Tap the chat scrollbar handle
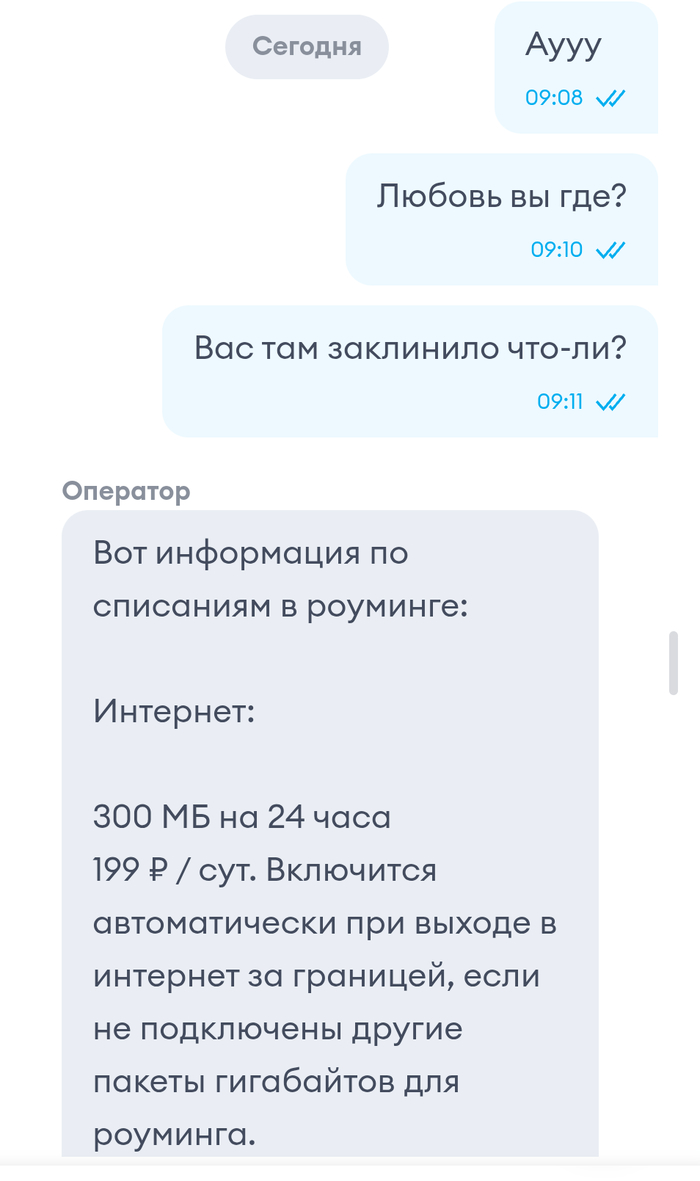The height and width of the screenshot is (1181, 700). (x=673, y=662)
